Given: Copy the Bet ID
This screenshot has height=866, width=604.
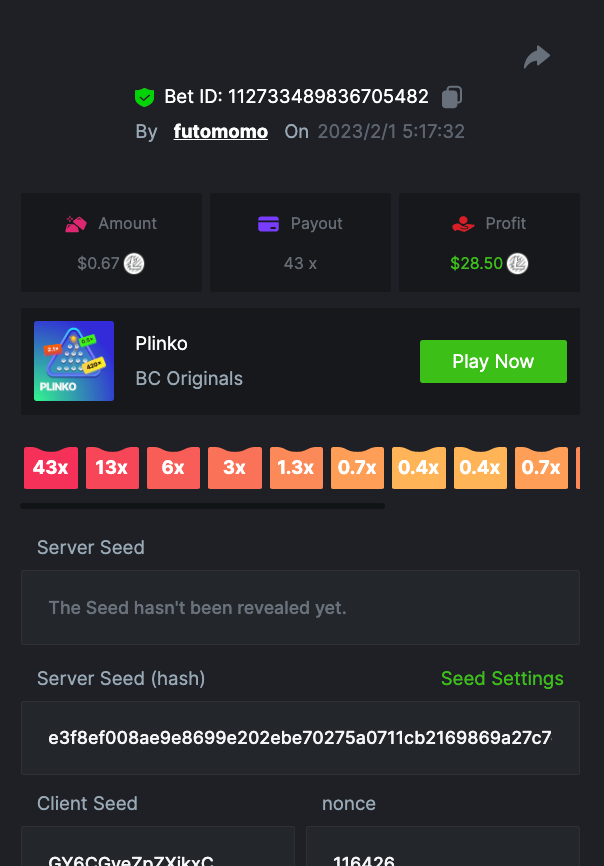Looking at the screenshot, I should [x=452, y=97].
